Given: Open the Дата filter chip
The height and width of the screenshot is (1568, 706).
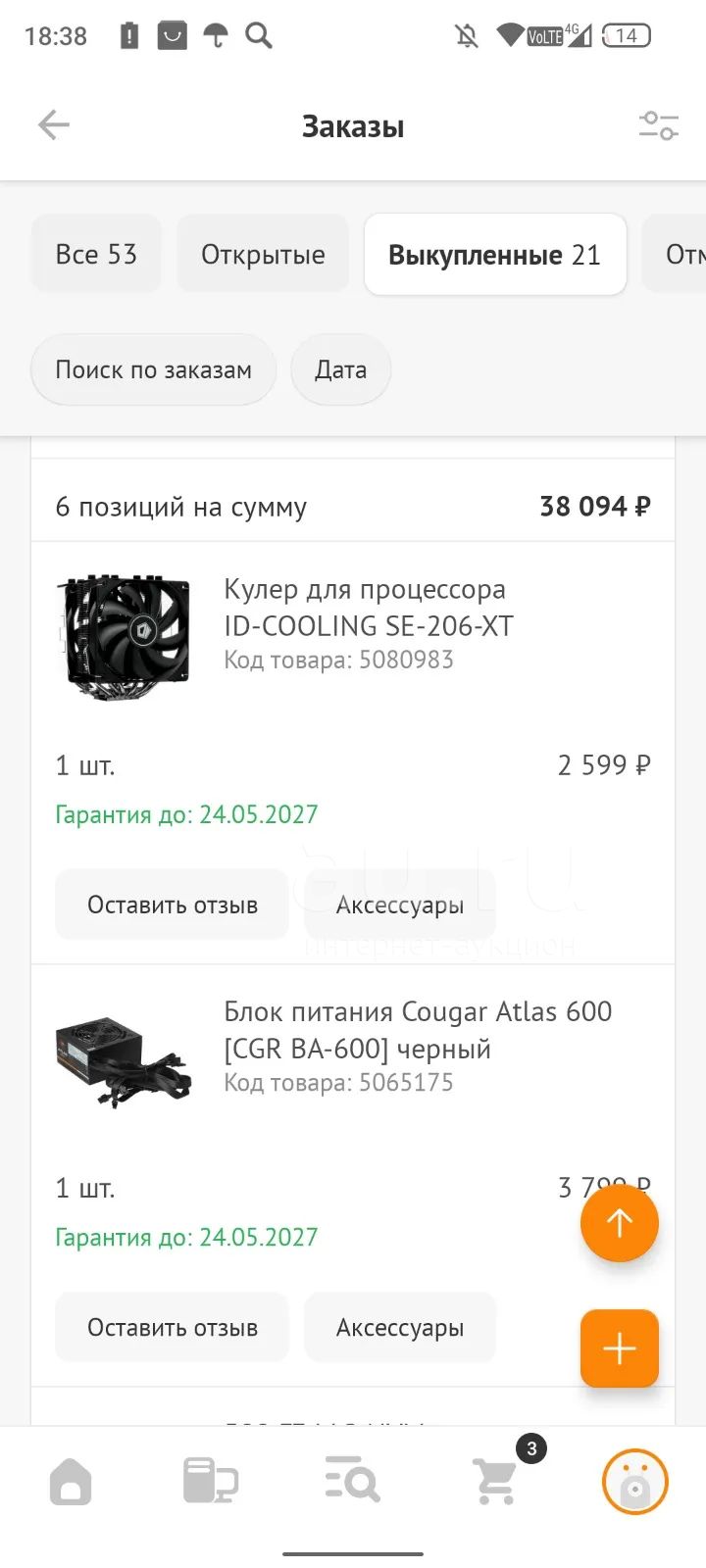Looking at the screenshot, I should coord(341,369).
